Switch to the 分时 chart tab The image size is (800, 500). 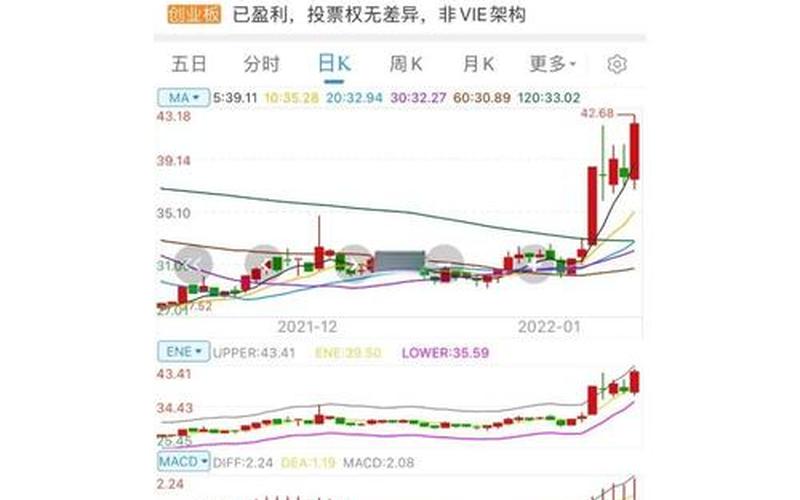click(x=261, y=64)
